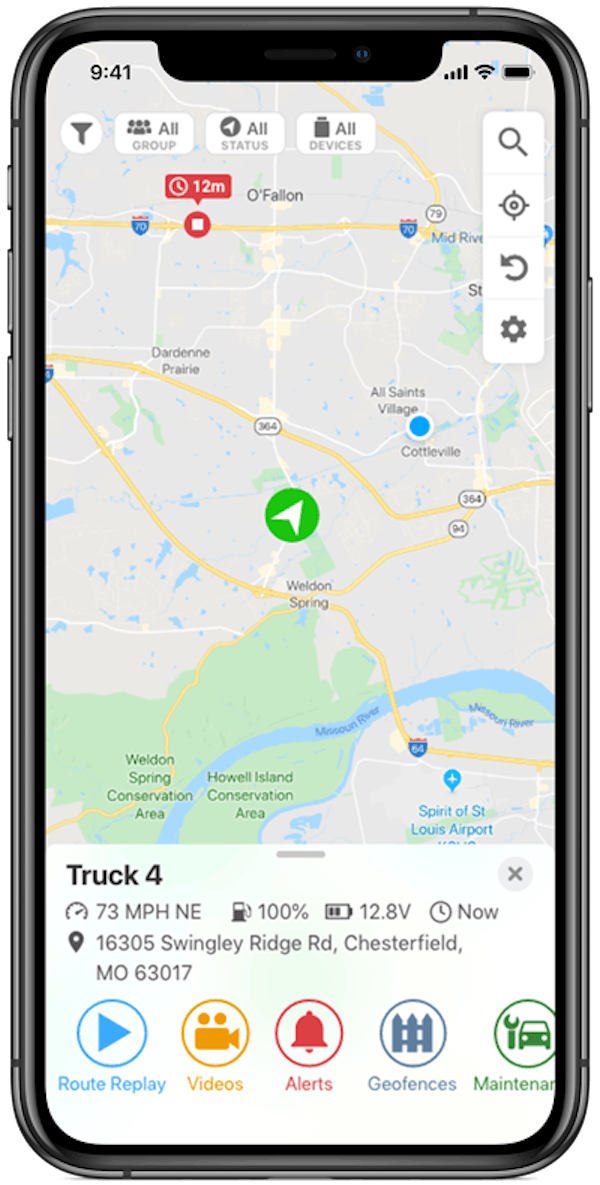Open the map search magnifier
The width and height of the screenshot is (600, 1185).
tap(513, 143)
